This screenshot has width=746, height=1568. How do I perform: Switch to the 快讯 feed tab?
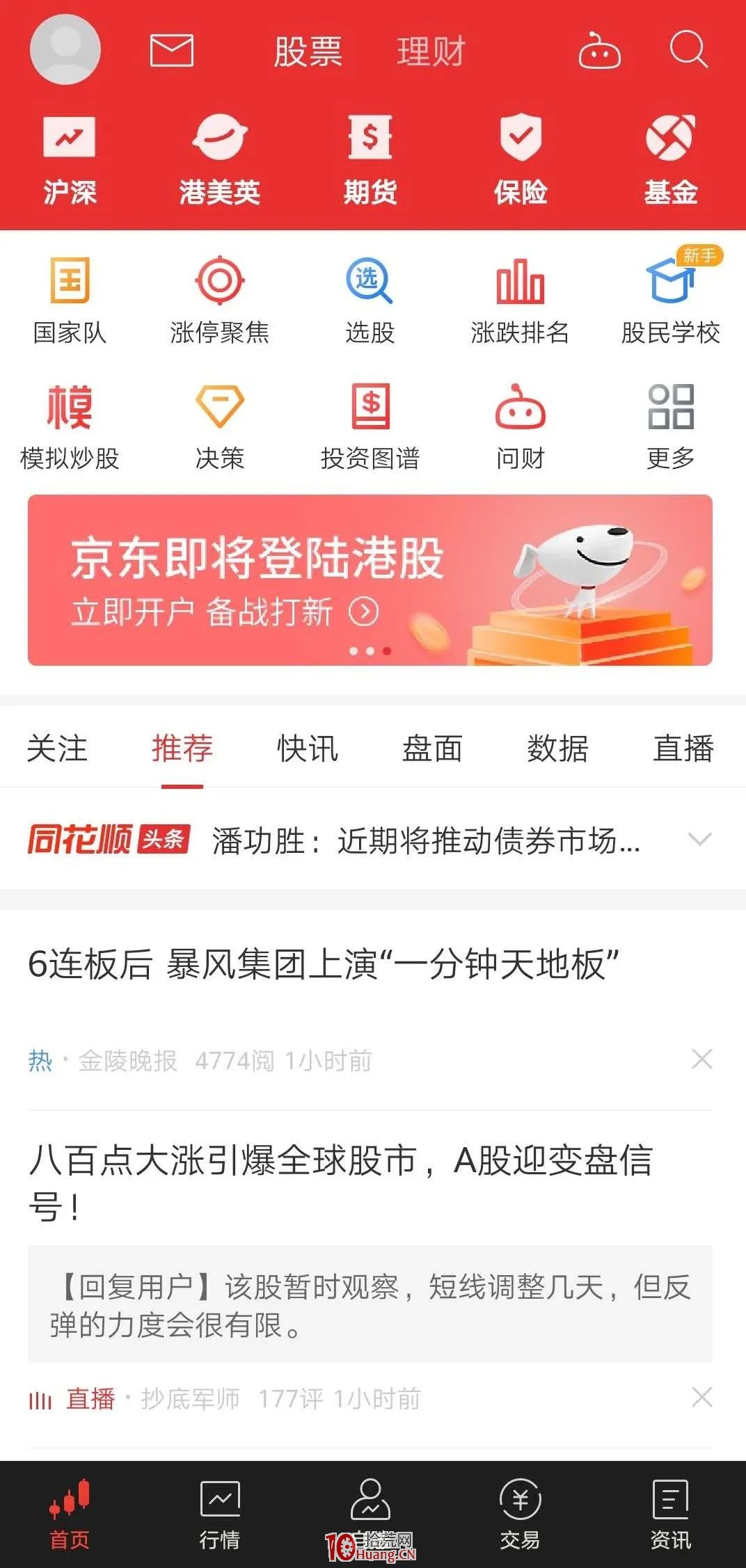pyautogui.click(x=308, y=749)
